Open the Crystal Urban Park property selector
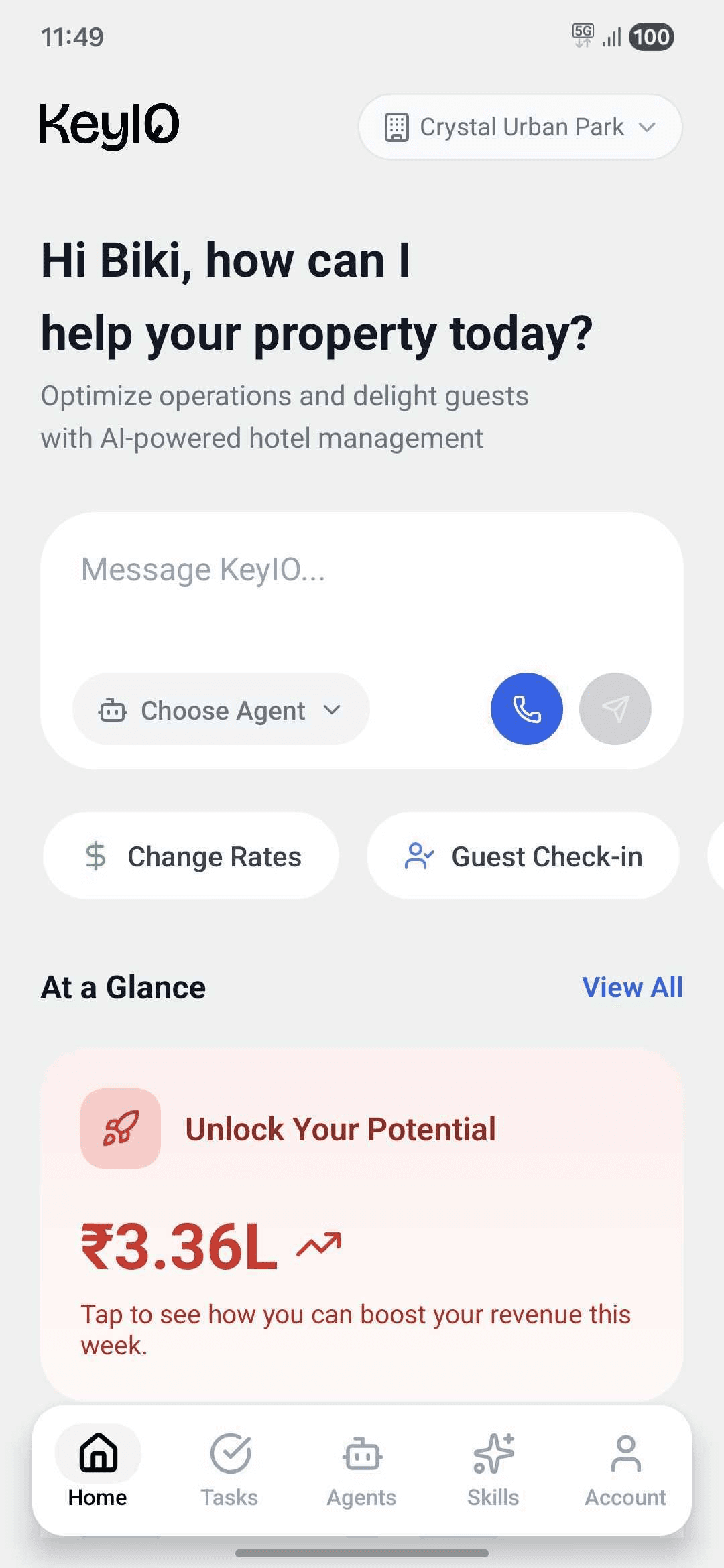 520,127
